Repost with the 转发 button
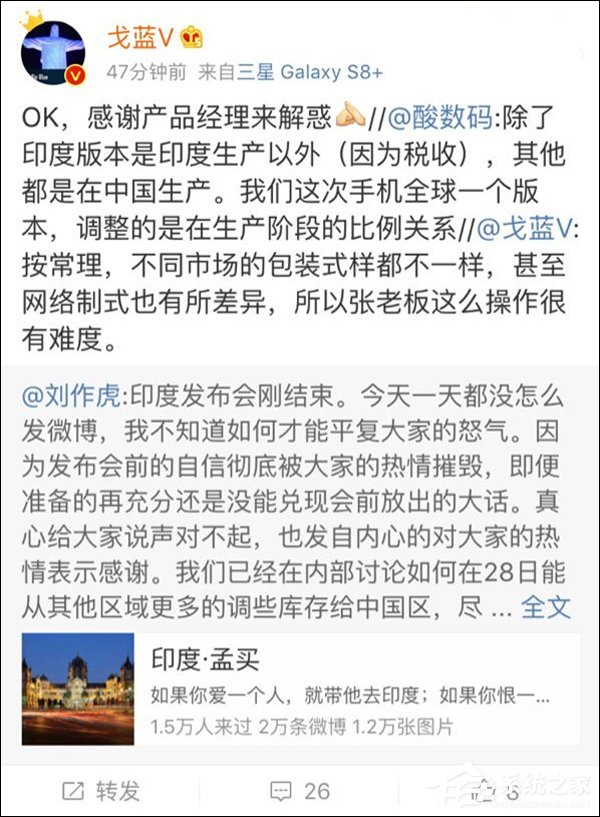The height and width of the screenshot is (817, 600). click(x=101, y=791)
